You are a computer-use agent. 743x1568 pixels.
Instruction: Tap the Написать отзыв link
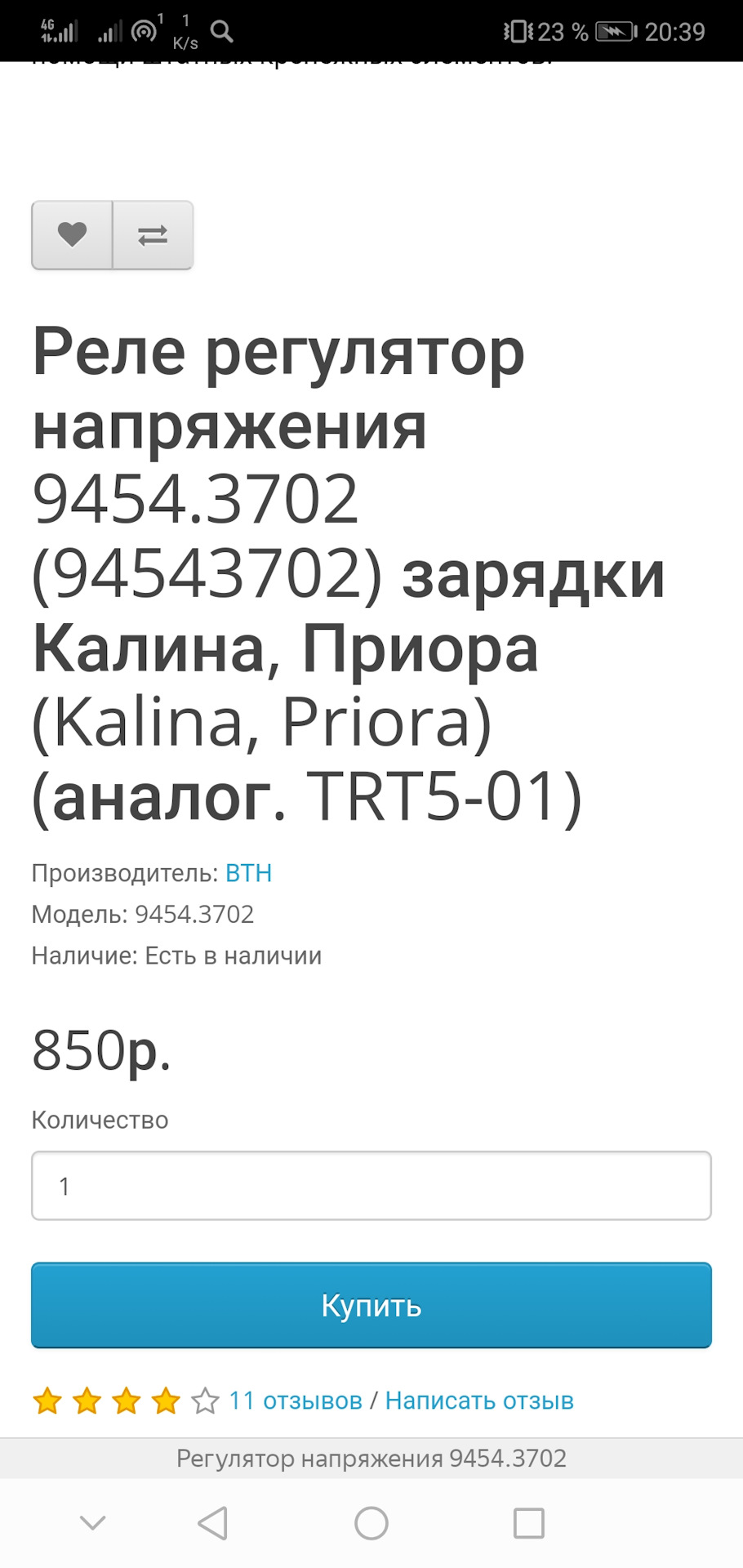(479, 1401)
